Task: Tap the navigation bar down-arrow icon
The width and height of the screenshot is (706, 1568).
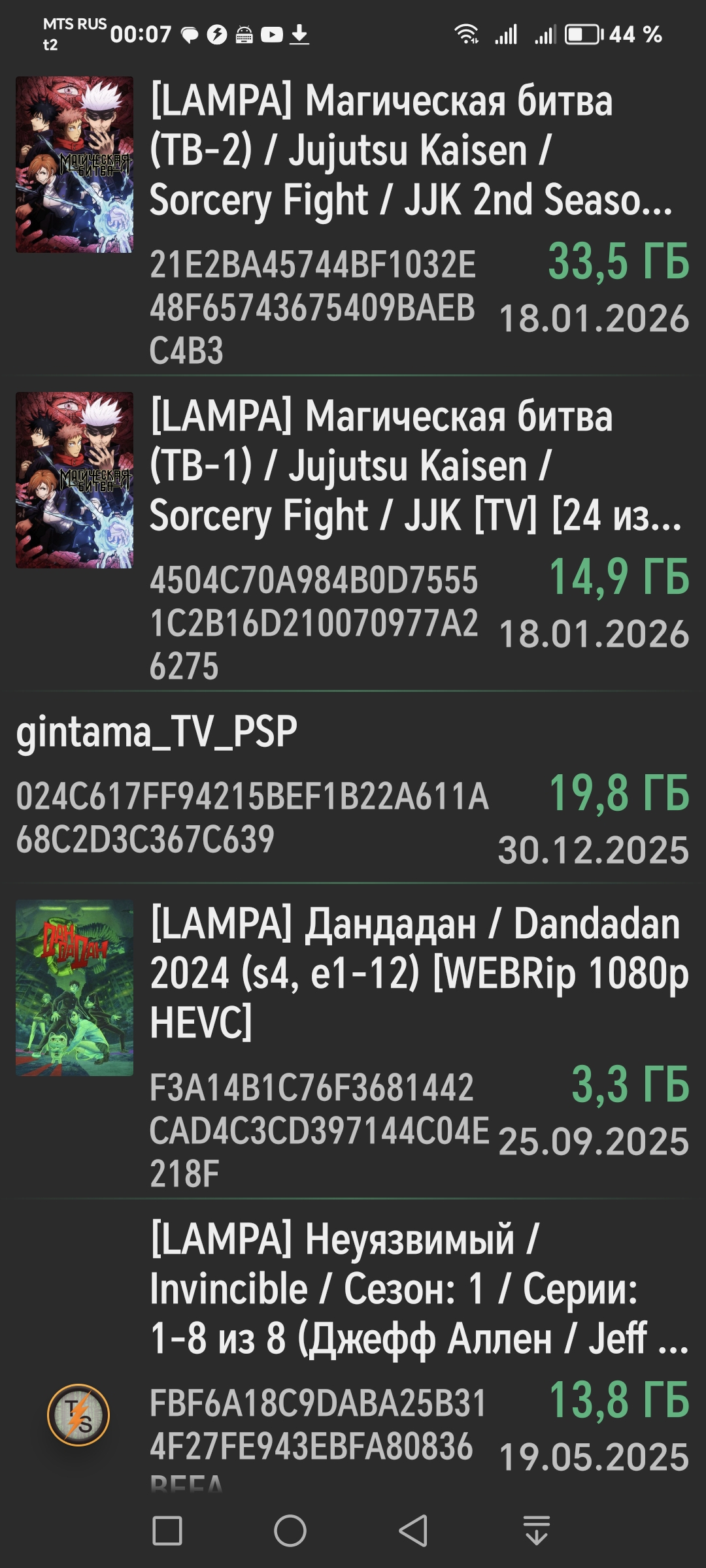Action: pos(537,1530)
